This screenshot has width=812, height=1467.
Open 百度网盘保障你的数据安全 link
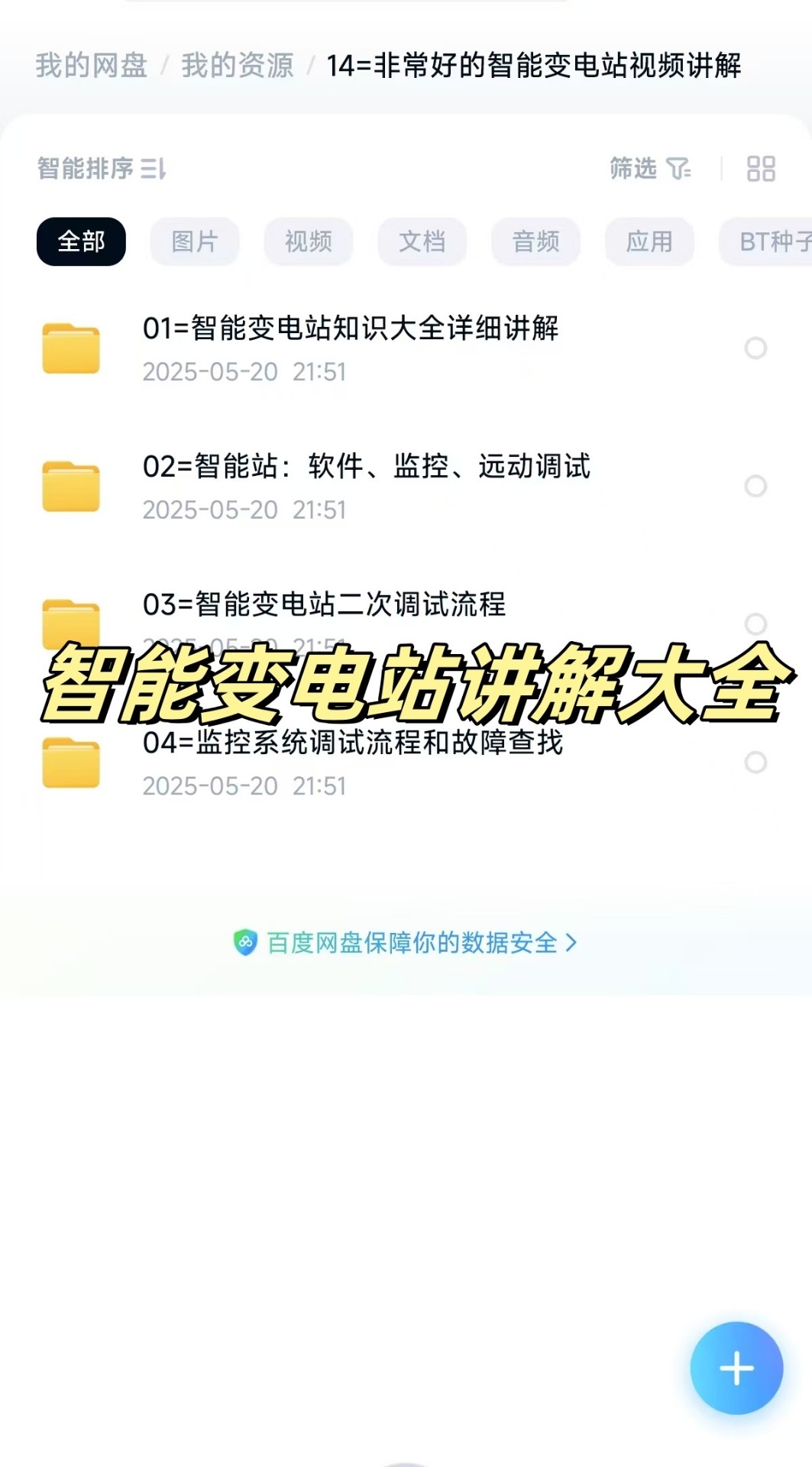point(406,943)
